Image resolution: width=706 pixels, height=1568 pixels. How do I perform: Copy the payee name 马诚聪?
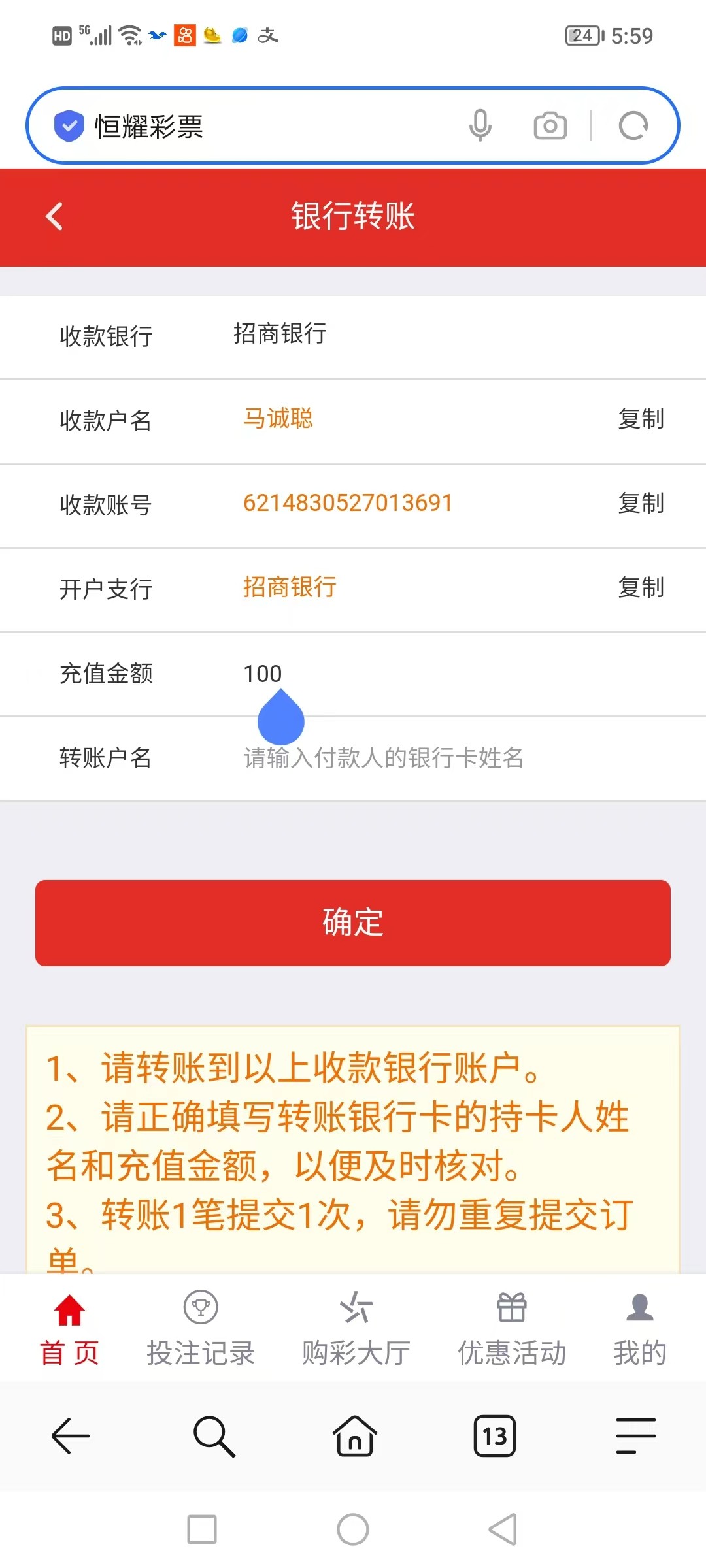point(641,421)
